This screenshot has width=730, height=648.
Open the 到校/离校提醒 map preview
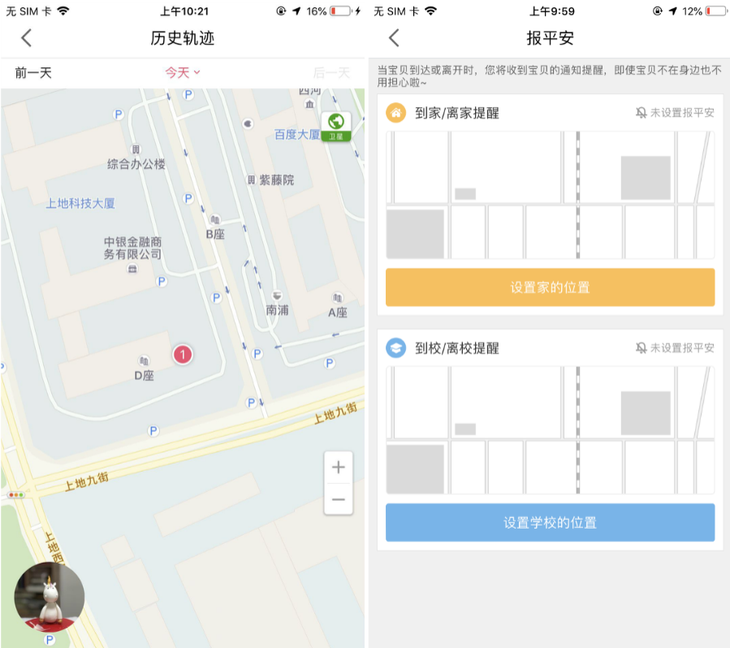click(550, 430)
